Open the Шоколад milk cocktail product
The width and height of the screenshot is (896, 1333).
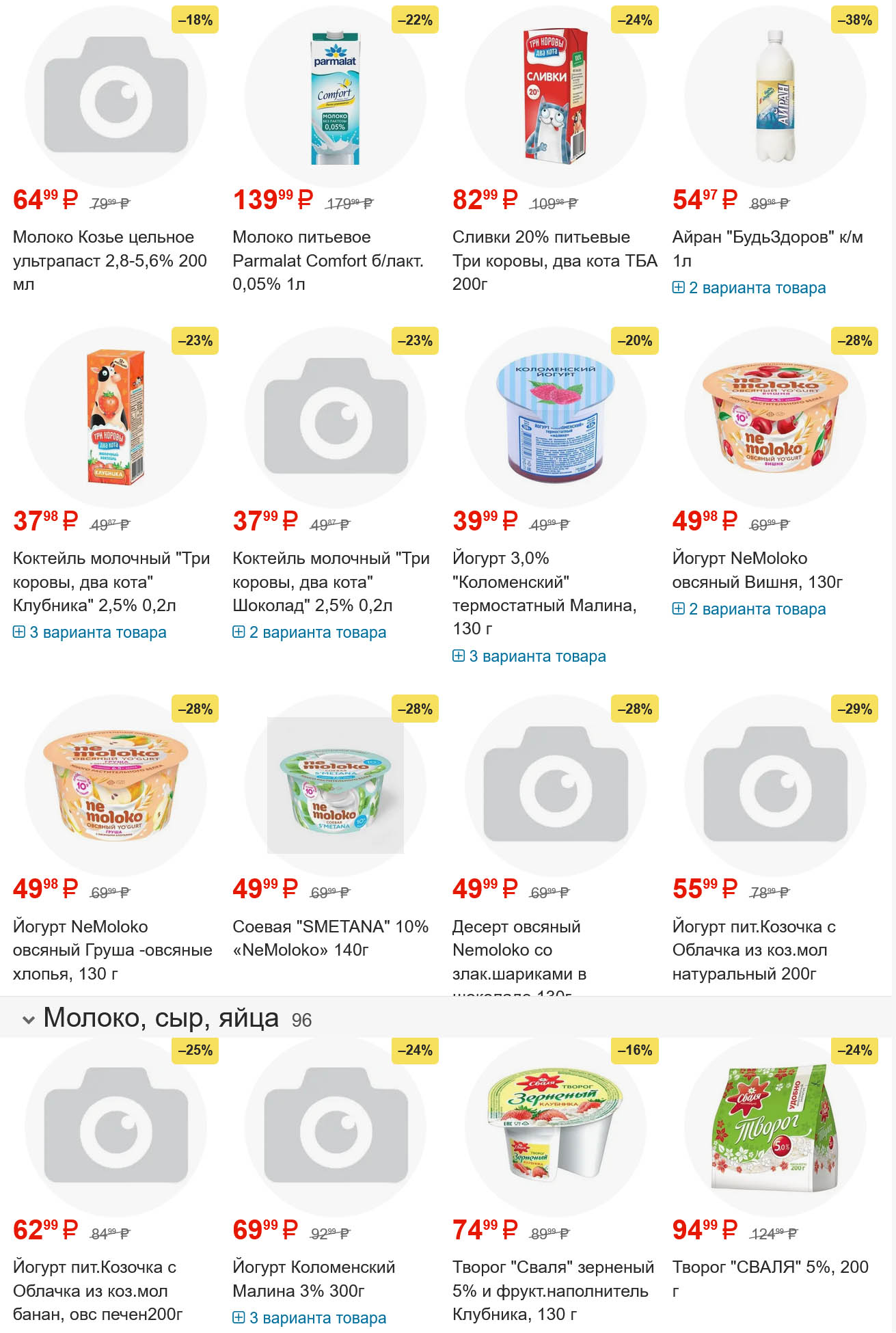click(331, 582)
